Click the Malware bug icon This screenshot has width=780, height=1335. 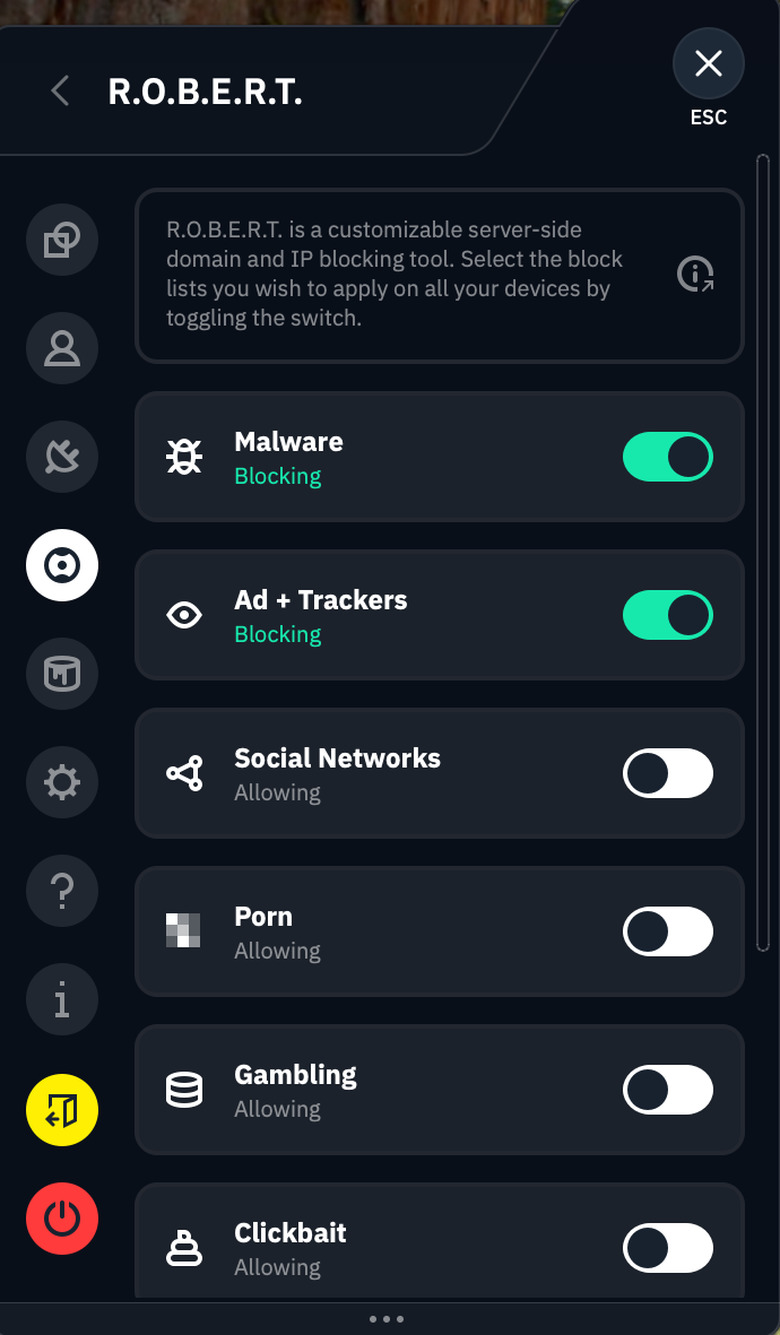(x=183, y=456)
